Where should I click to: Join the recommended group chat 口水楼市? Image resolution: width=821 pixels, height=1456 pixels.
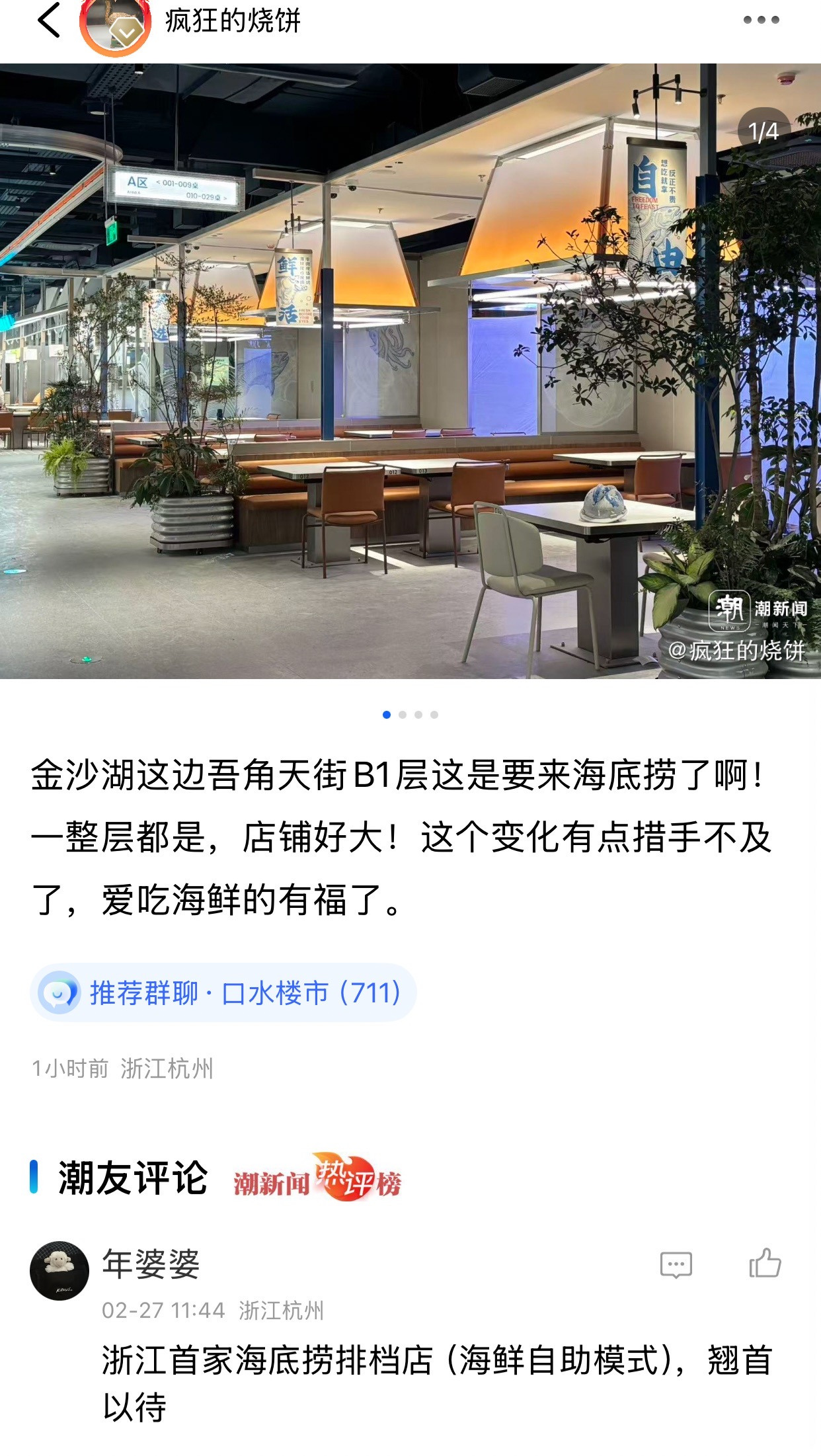point(223,992)
